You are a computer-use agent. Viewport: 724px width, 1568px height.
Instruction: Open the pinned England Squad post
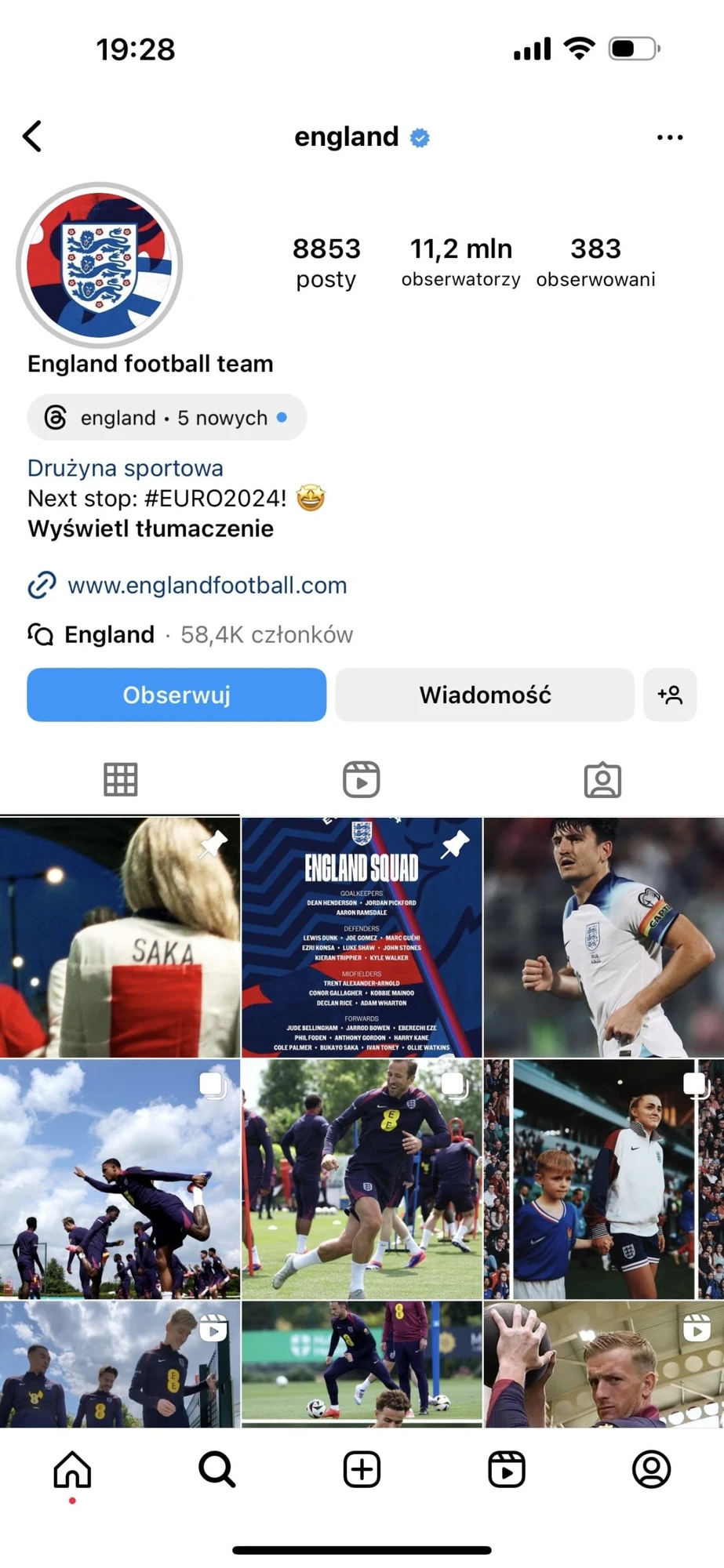362,938
